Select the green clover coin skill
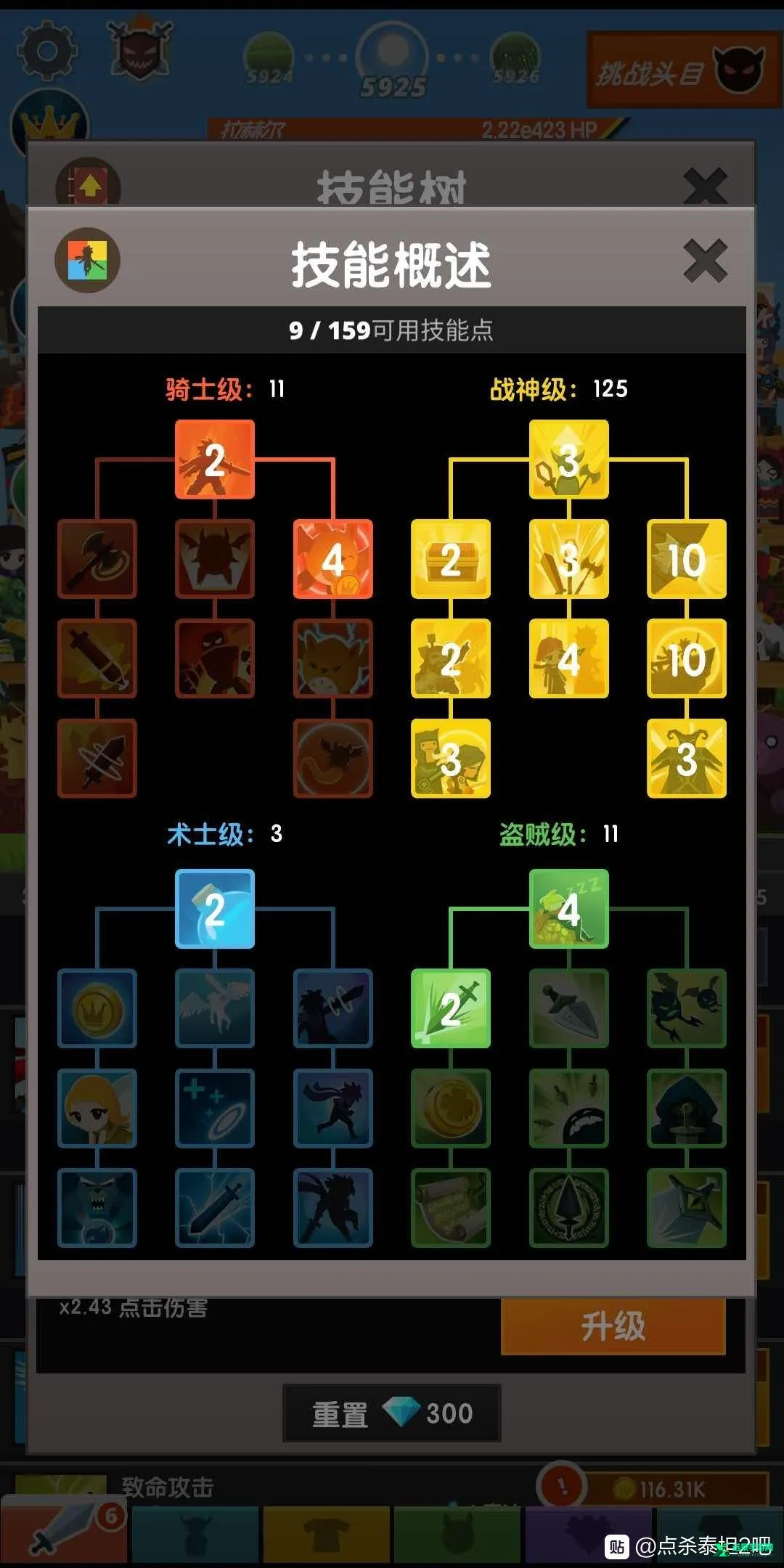This screenshot has height=1568, width=784. 451,1108
